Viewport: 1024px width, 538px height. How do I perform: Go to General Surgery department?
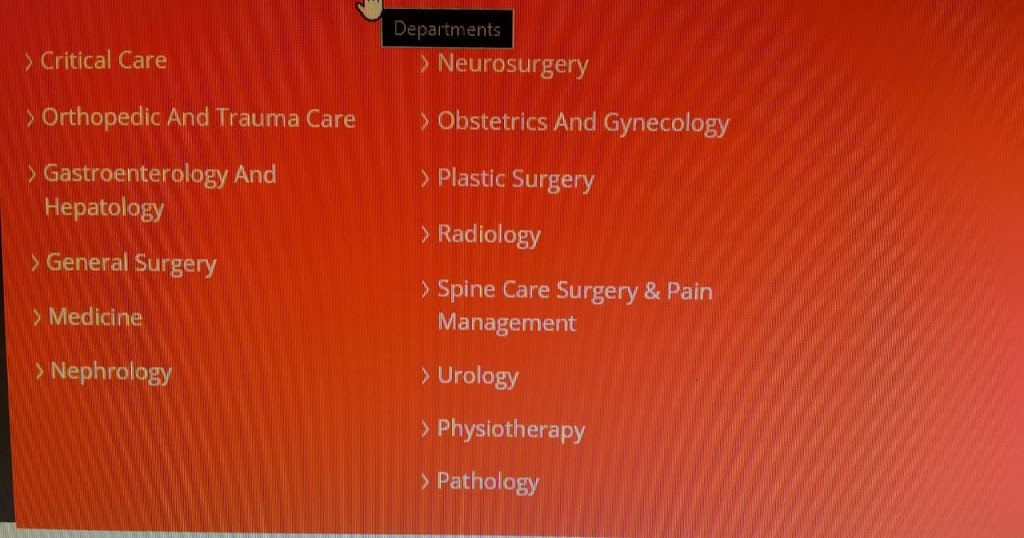click(131, 264)
